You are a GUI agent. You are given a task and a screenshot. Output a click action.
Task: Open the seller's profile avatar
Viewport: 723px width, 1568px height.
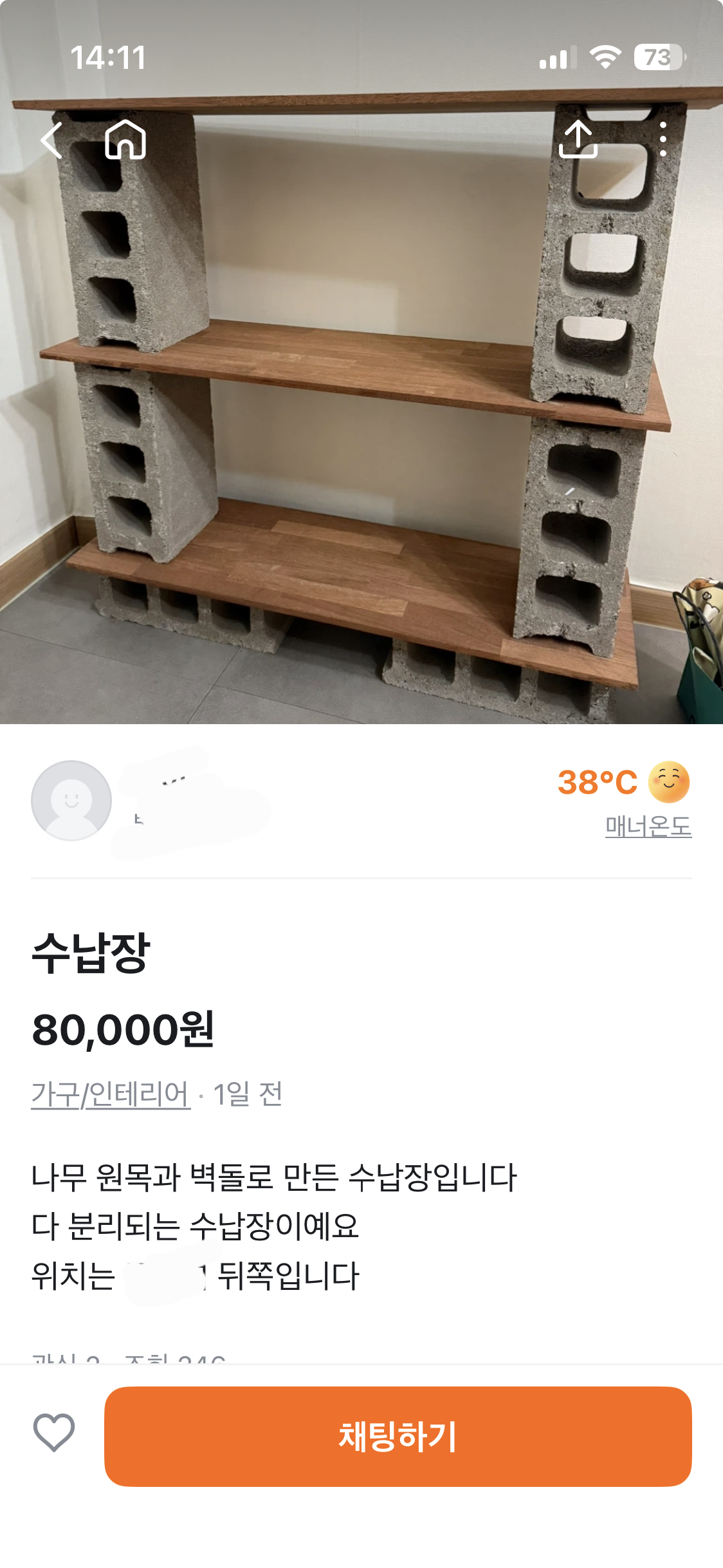(x=71, y=801)
